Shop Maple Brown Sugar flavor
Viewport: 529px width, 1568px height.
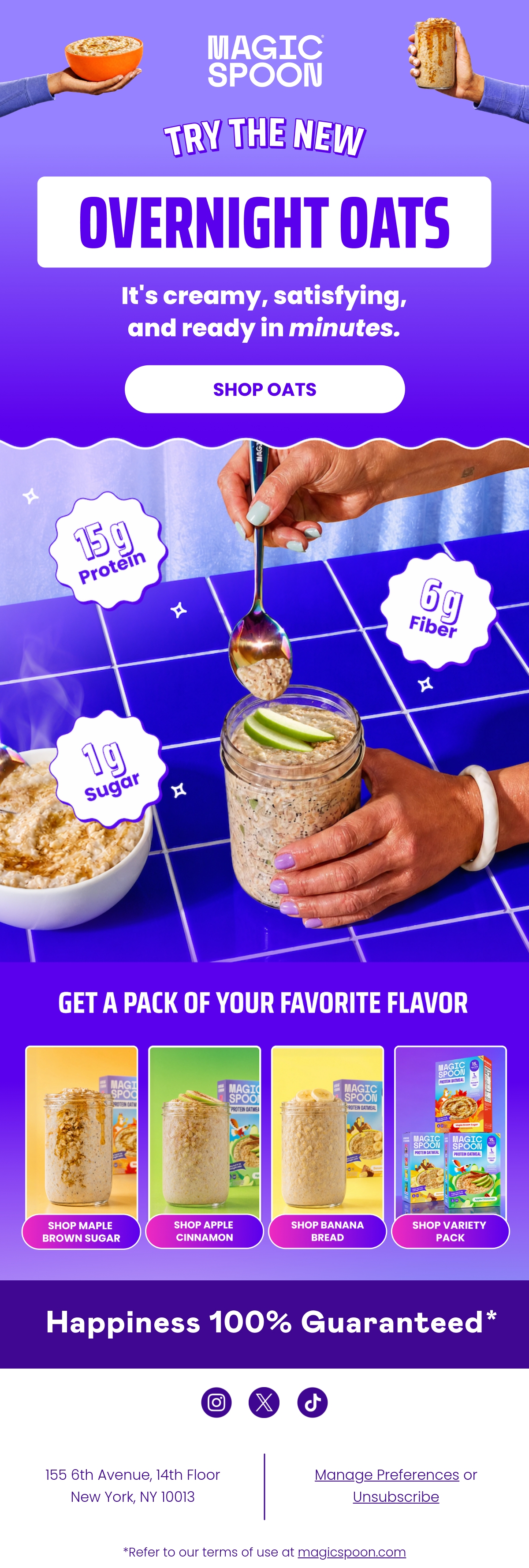(82, 1231)
